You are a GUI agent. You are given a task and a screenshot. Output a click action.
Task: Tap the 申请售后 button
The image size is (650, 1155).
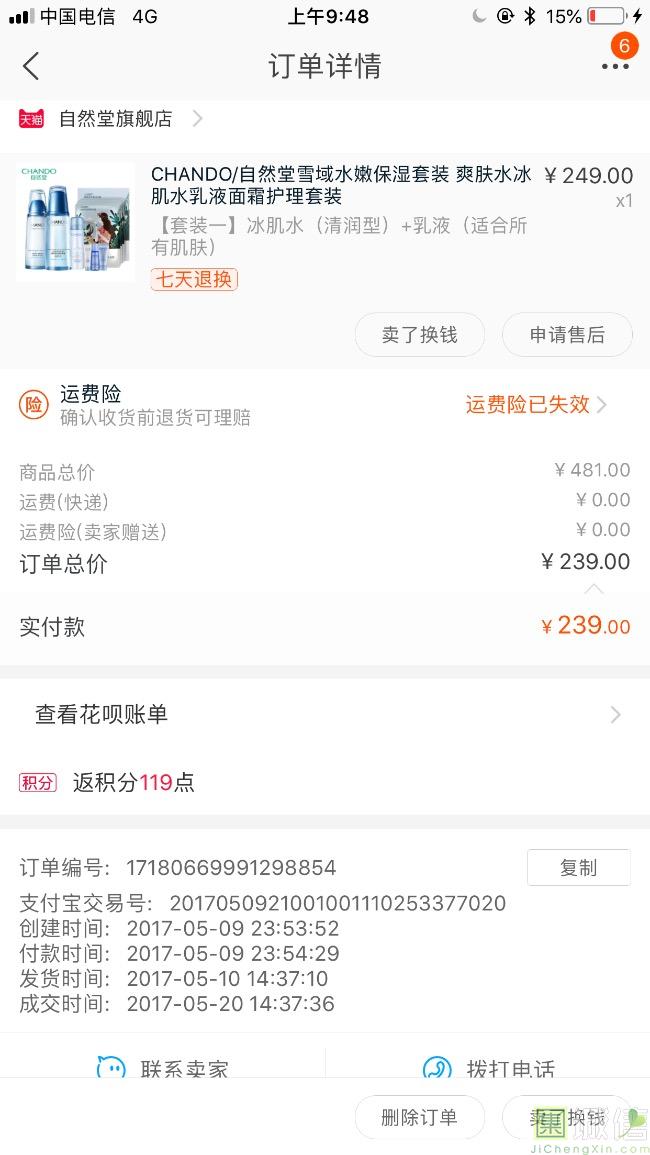click(567, 335)
